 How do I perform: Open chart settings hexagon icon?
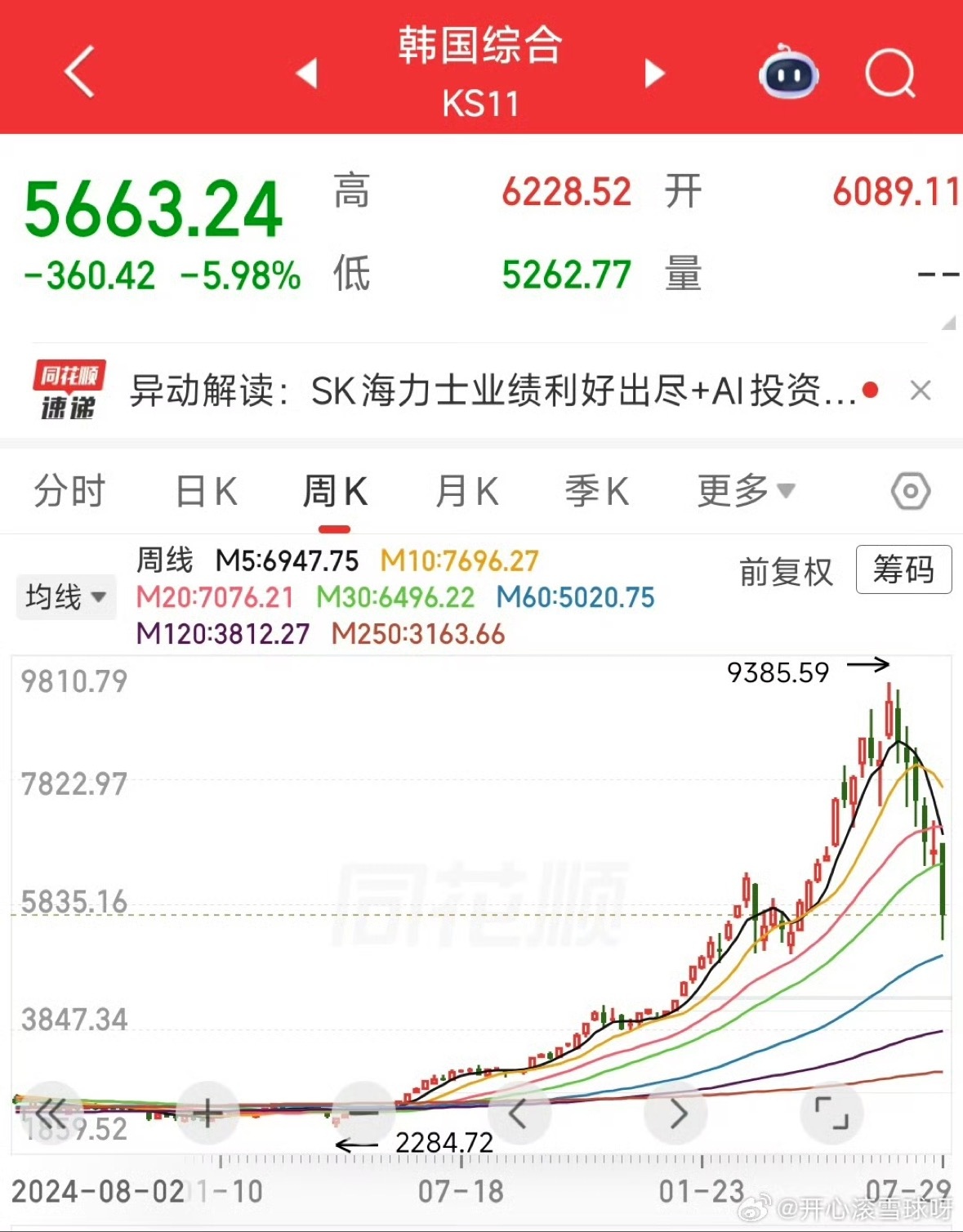pos(910,491)
